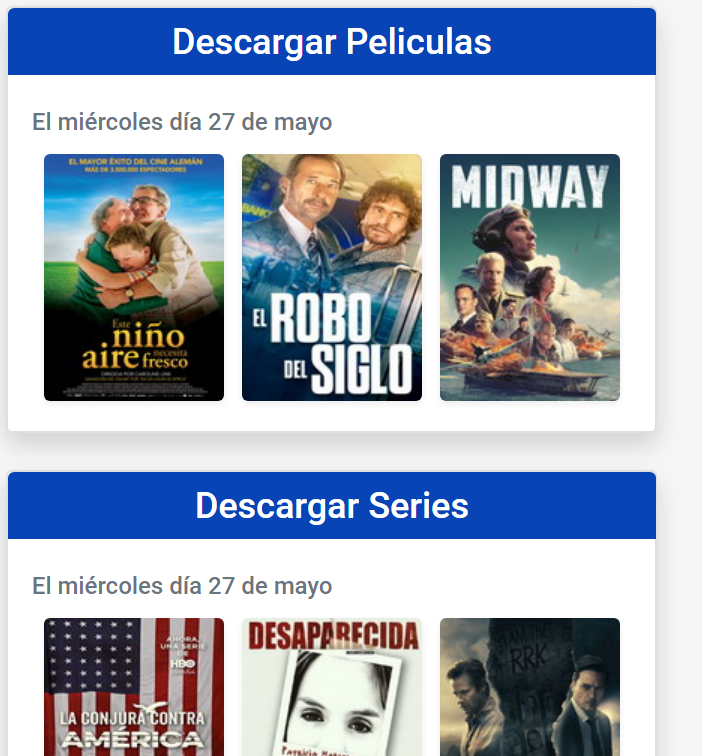The image size is (702, 756).
Task: Select the El Robo del Siglo movie
Action: (332, 277)
